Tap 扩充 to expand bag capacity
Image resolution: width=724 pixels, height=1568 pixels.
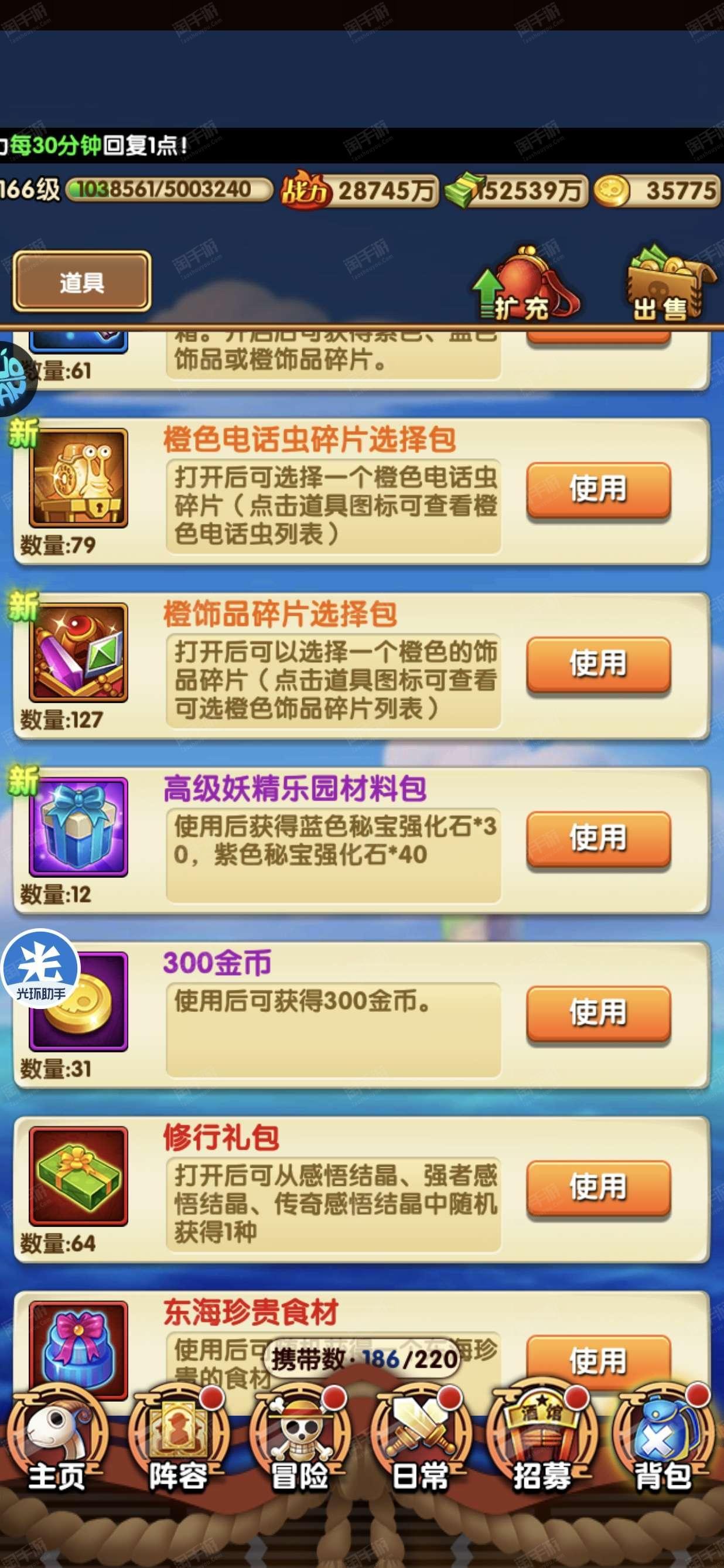click(524, 284)
